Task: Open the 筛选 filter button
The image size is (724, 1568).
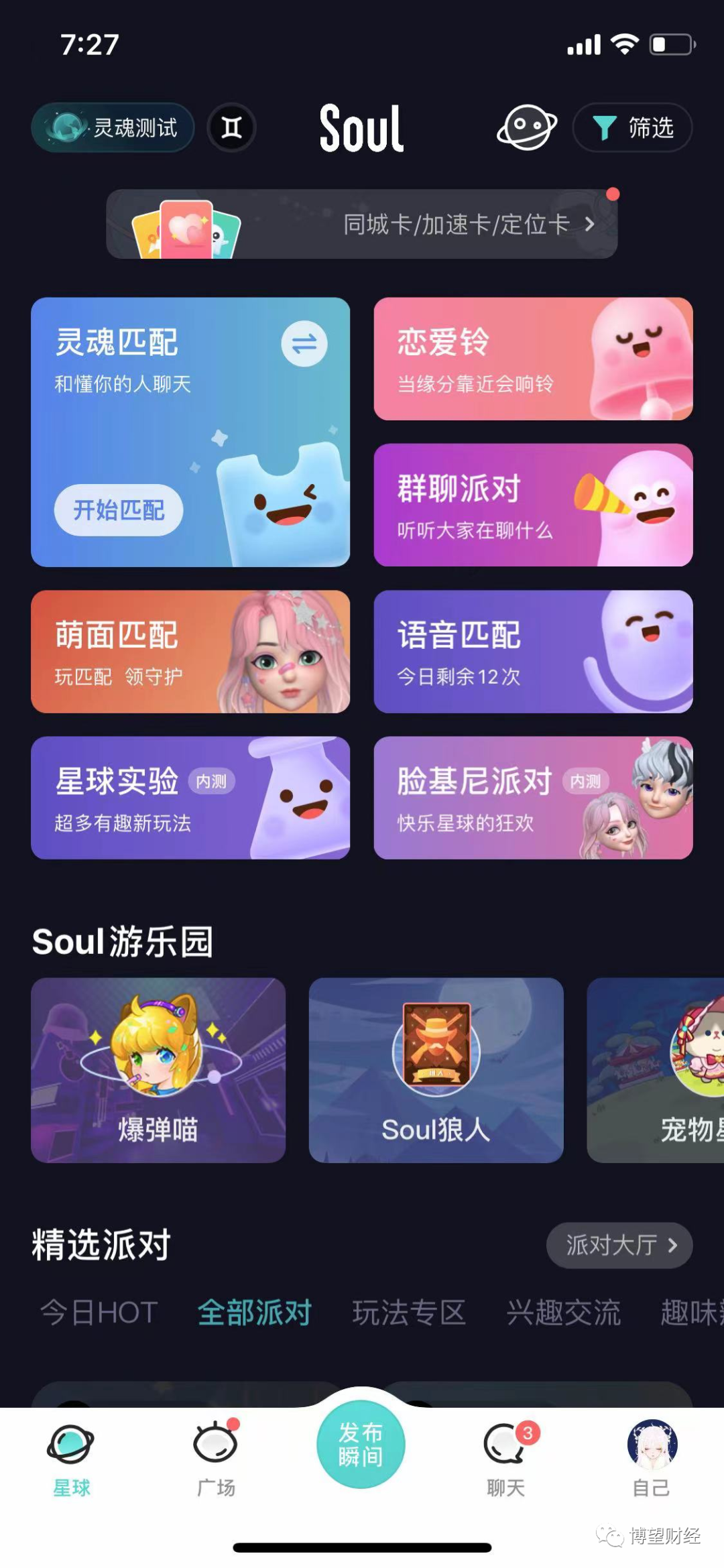Action: tap(632, 127)
